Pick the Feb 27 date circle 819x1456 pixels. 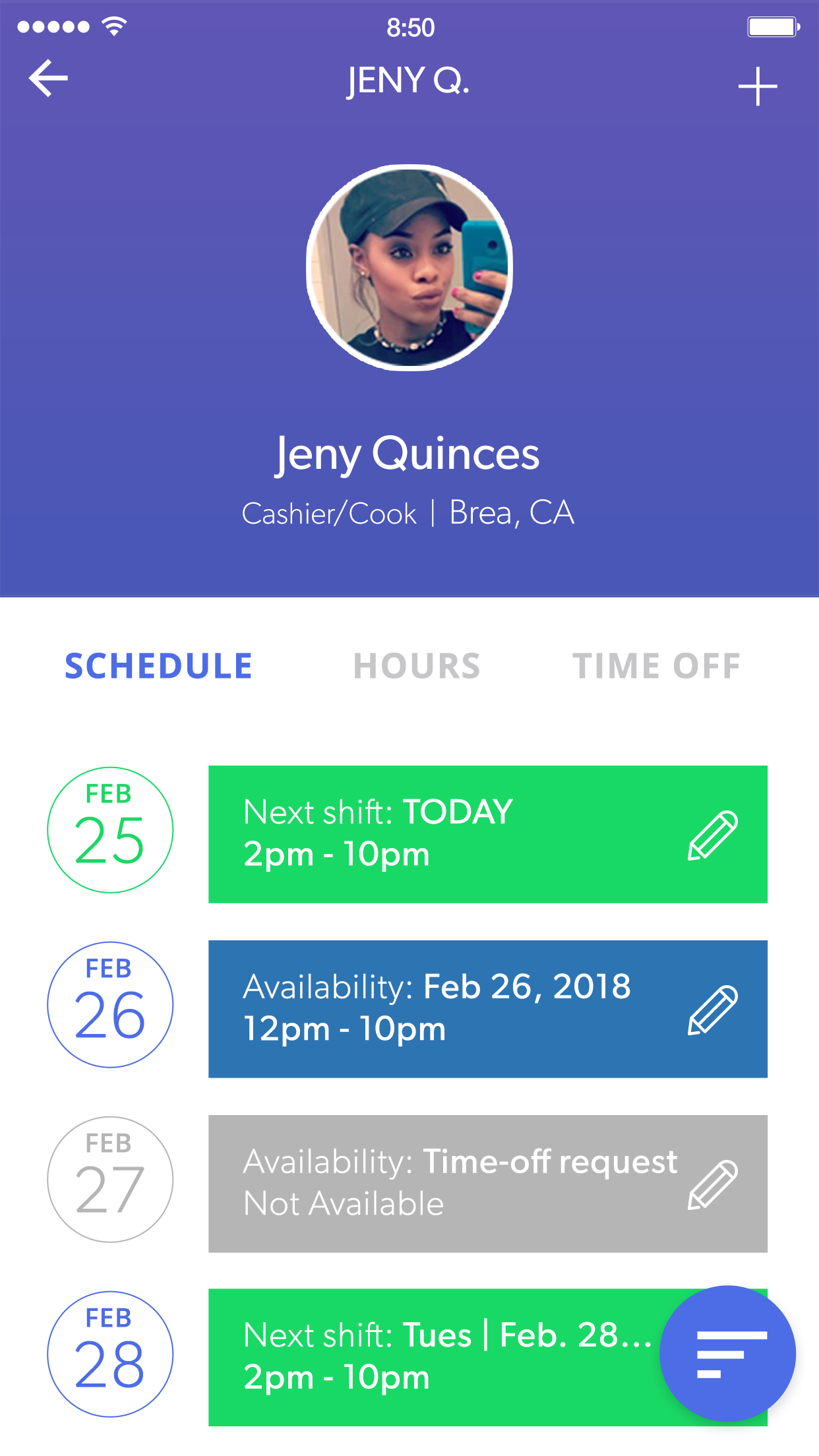110,1180
